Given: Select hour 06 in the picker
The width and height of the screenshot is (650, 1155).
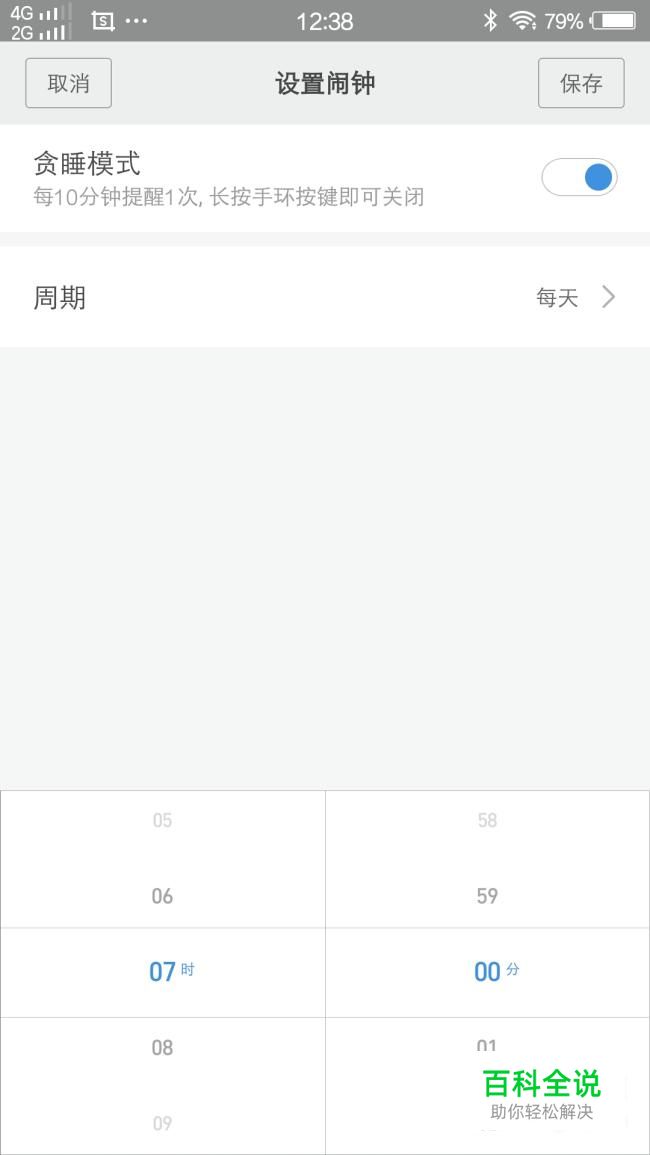Looking at the screenshot, I should (162, 896).
